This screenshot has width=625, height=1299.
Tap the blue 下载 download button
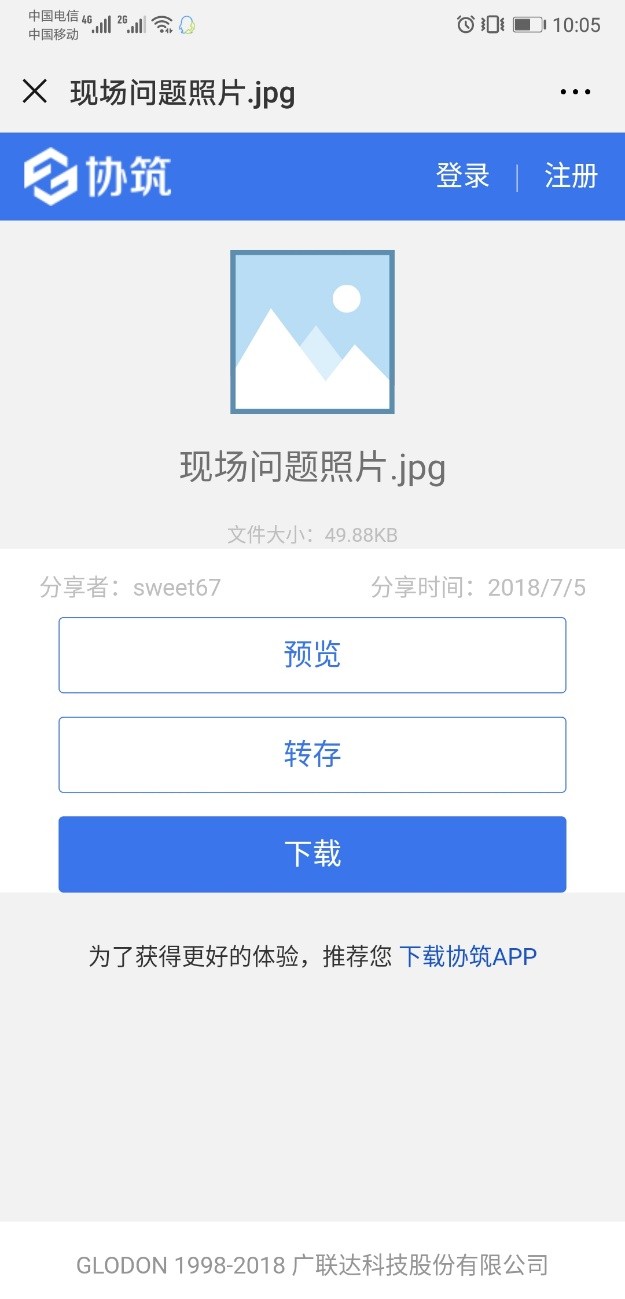(x=312, y=854)
